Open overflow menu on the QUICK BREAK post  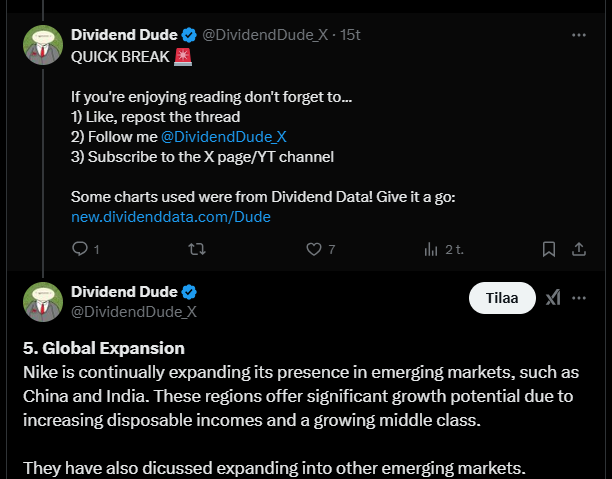[x=578, y=35]
